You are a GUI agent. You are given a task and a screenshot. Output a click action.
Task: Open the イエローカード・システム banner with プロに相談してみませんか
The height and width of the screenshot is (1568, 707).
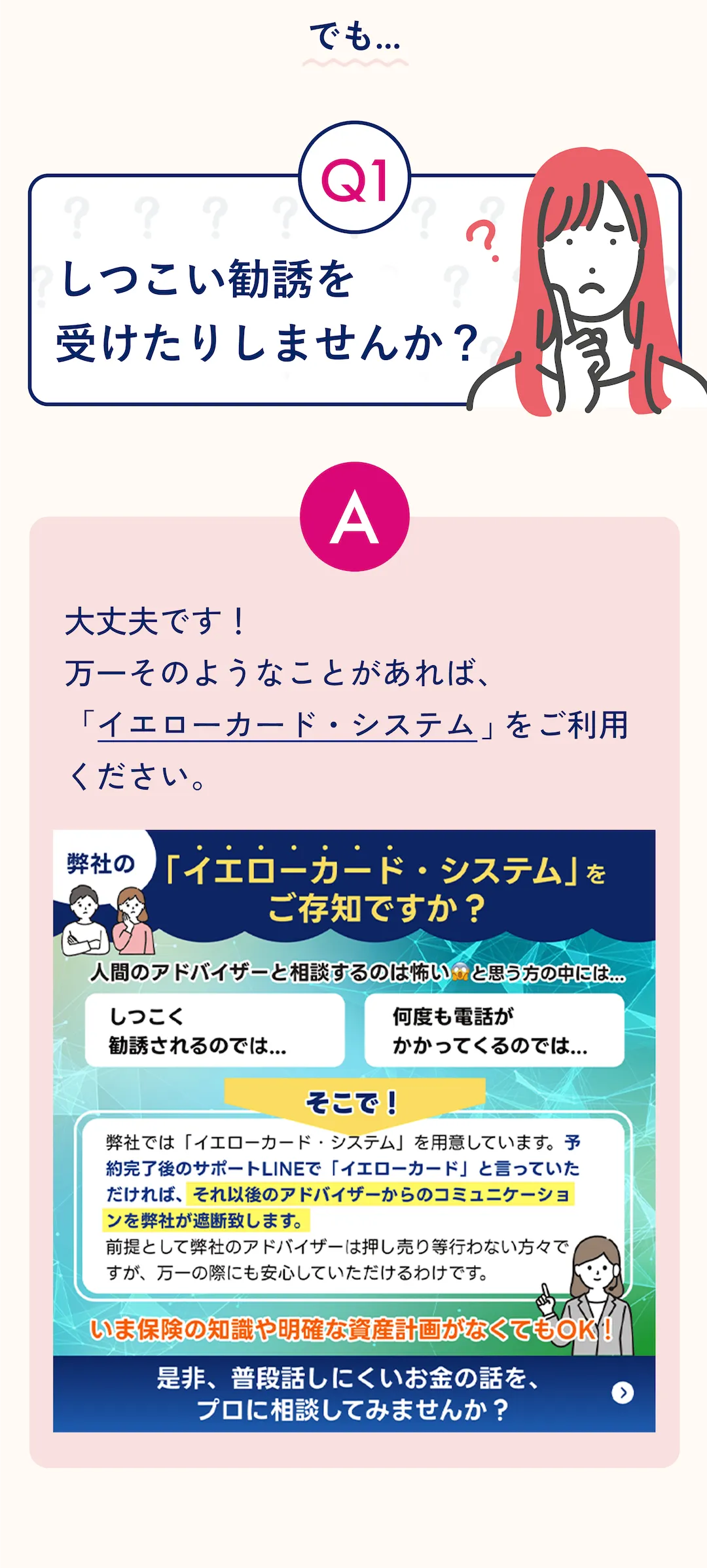point(353,1131)
